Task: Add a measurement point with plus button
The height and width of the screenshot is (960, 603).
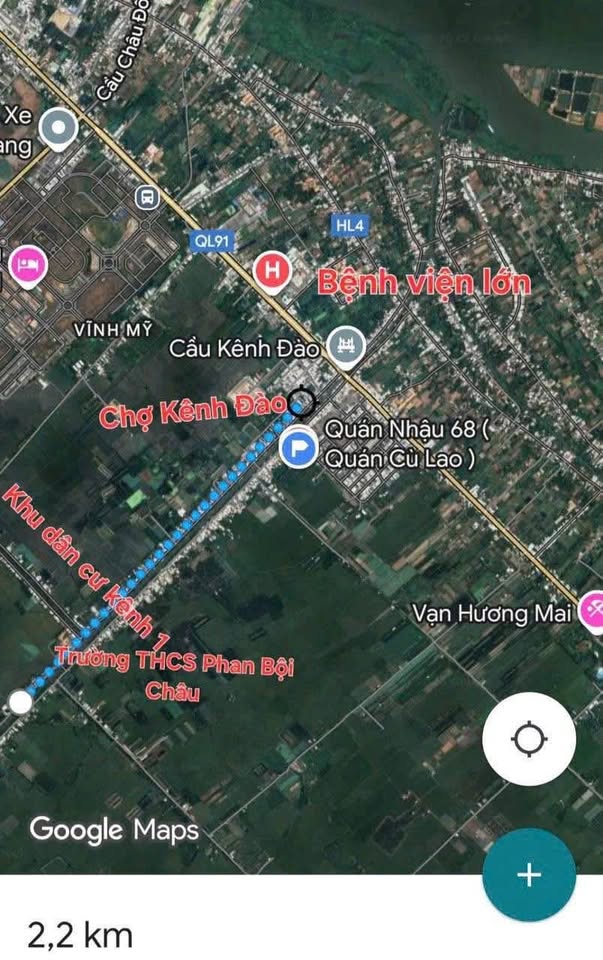Action: pos(528,875)
